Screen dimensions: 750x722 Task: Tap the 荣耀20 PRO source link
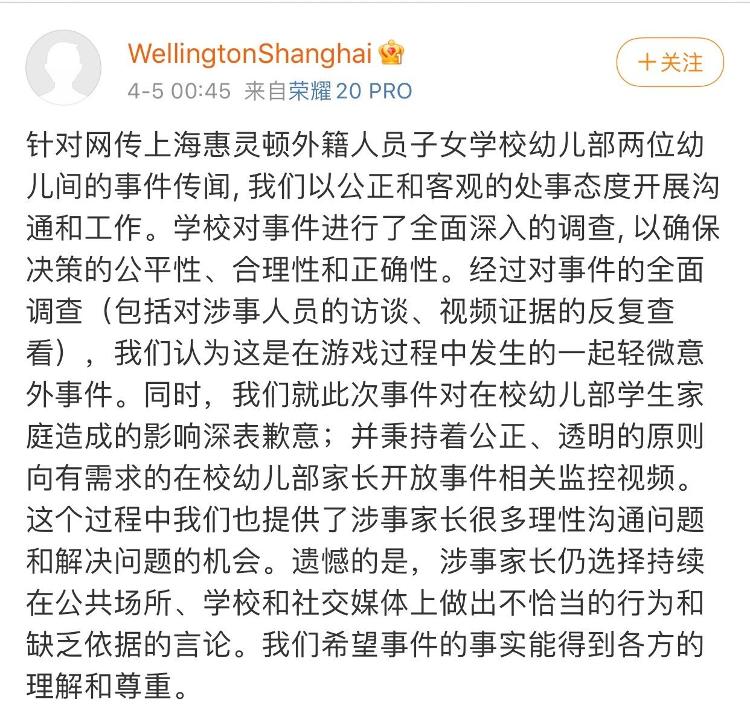tap(350, 91)
